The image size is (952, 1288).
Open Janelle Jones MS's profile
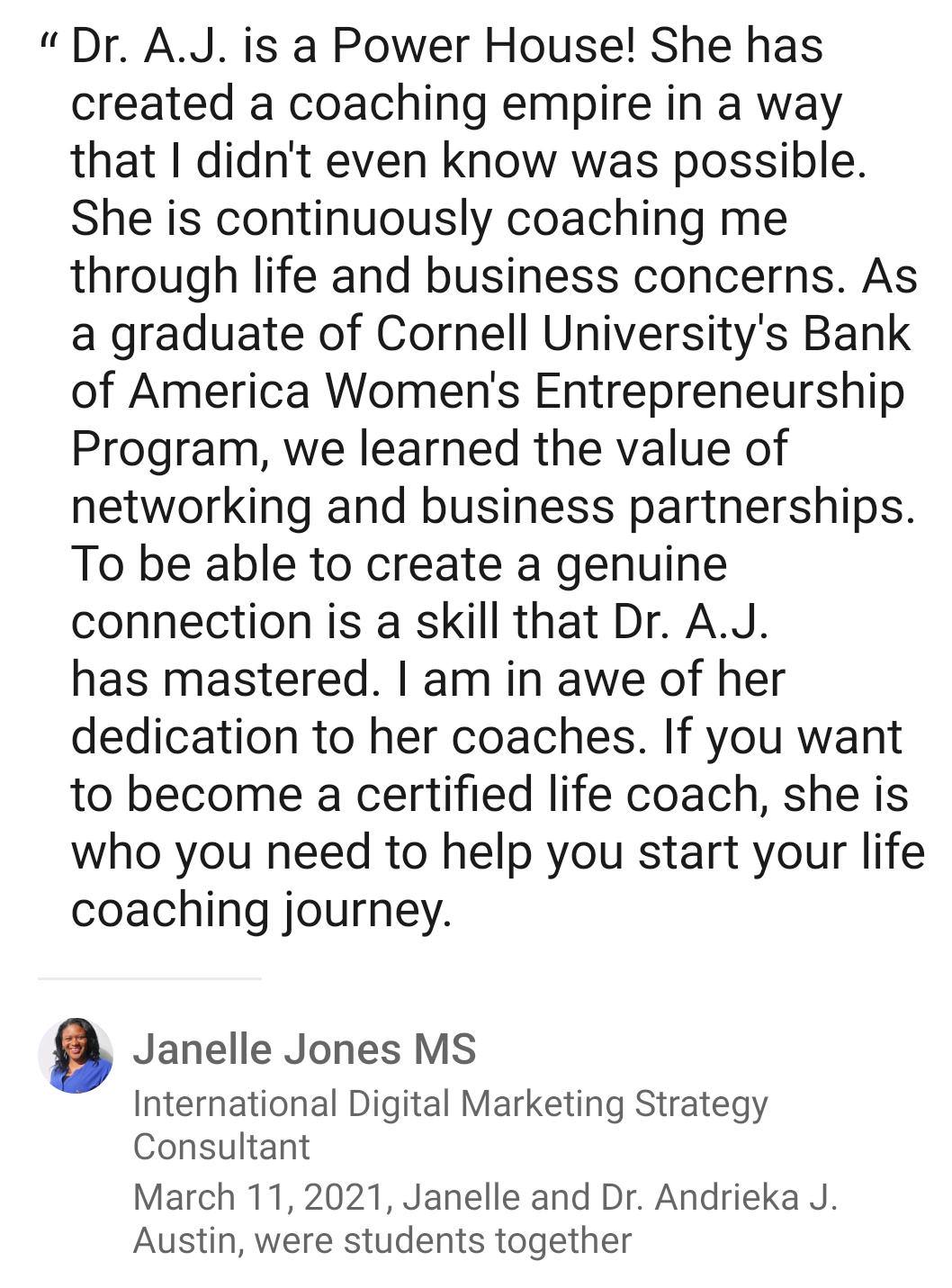(x=304, y=1049)
